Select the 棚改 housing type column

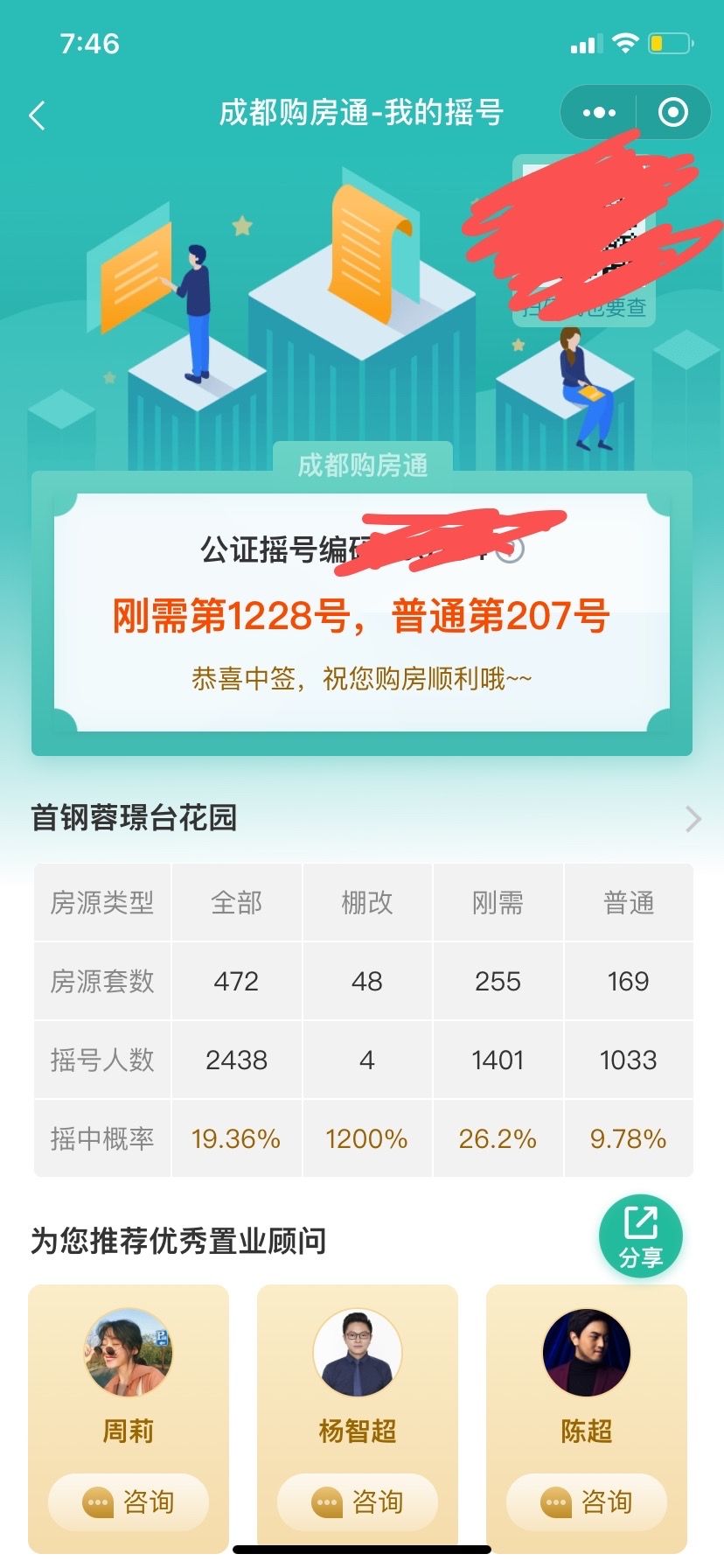click(x=367, y=902)
